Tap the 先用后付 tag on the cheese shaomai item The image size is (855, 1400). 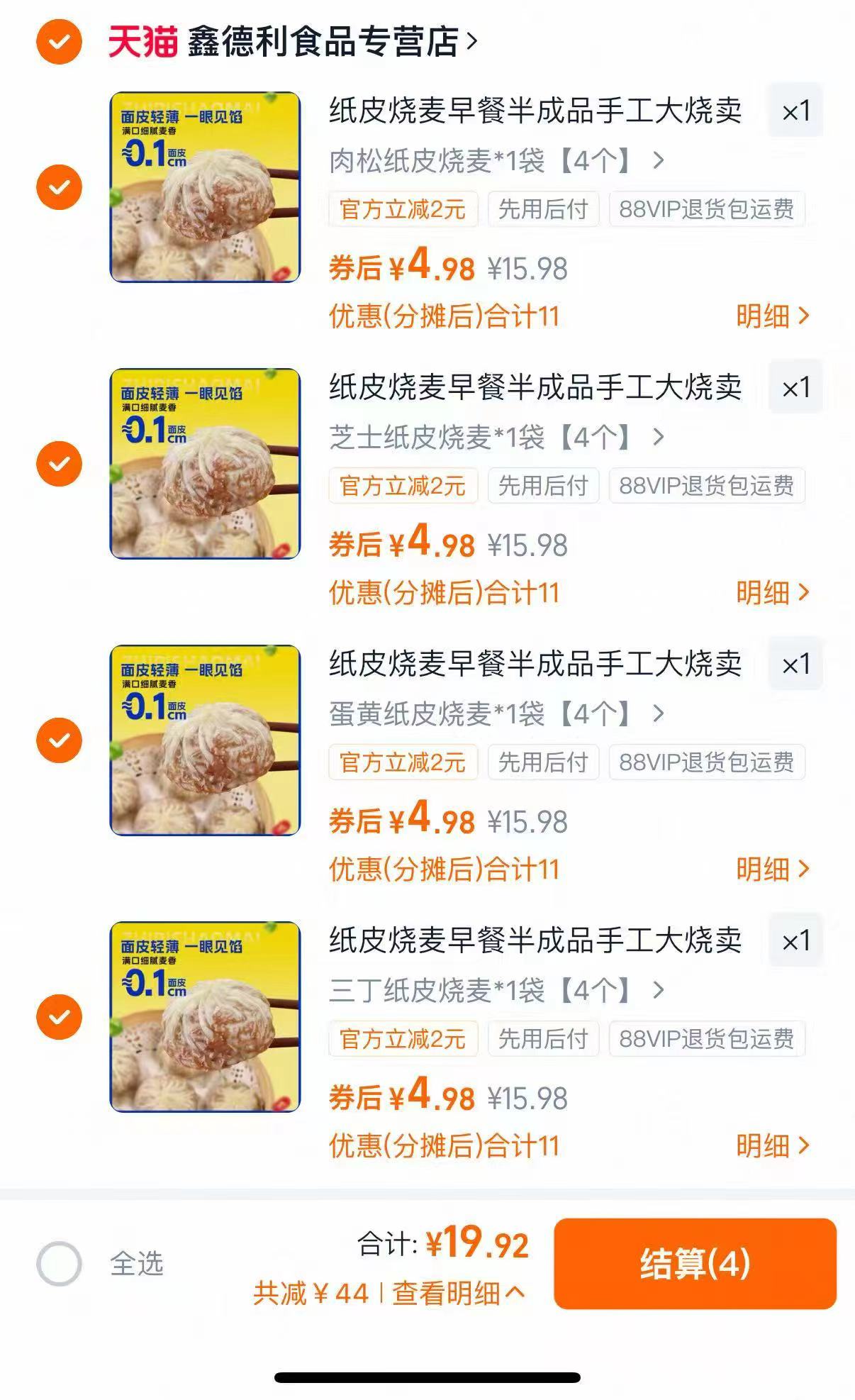[x=543, y=485]
